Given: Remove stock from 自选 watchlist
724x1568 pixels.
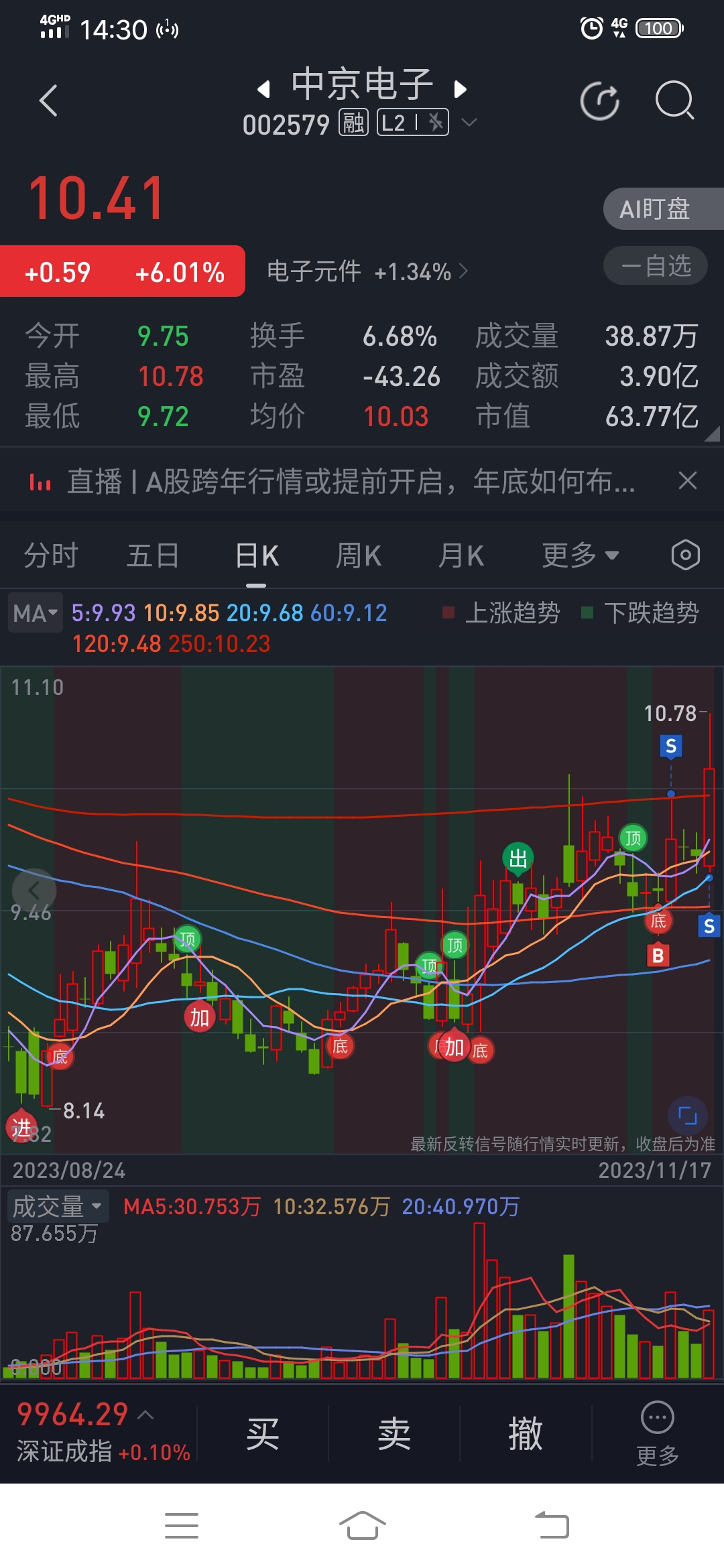Looking at the screenshot, I should click(656, 266).
